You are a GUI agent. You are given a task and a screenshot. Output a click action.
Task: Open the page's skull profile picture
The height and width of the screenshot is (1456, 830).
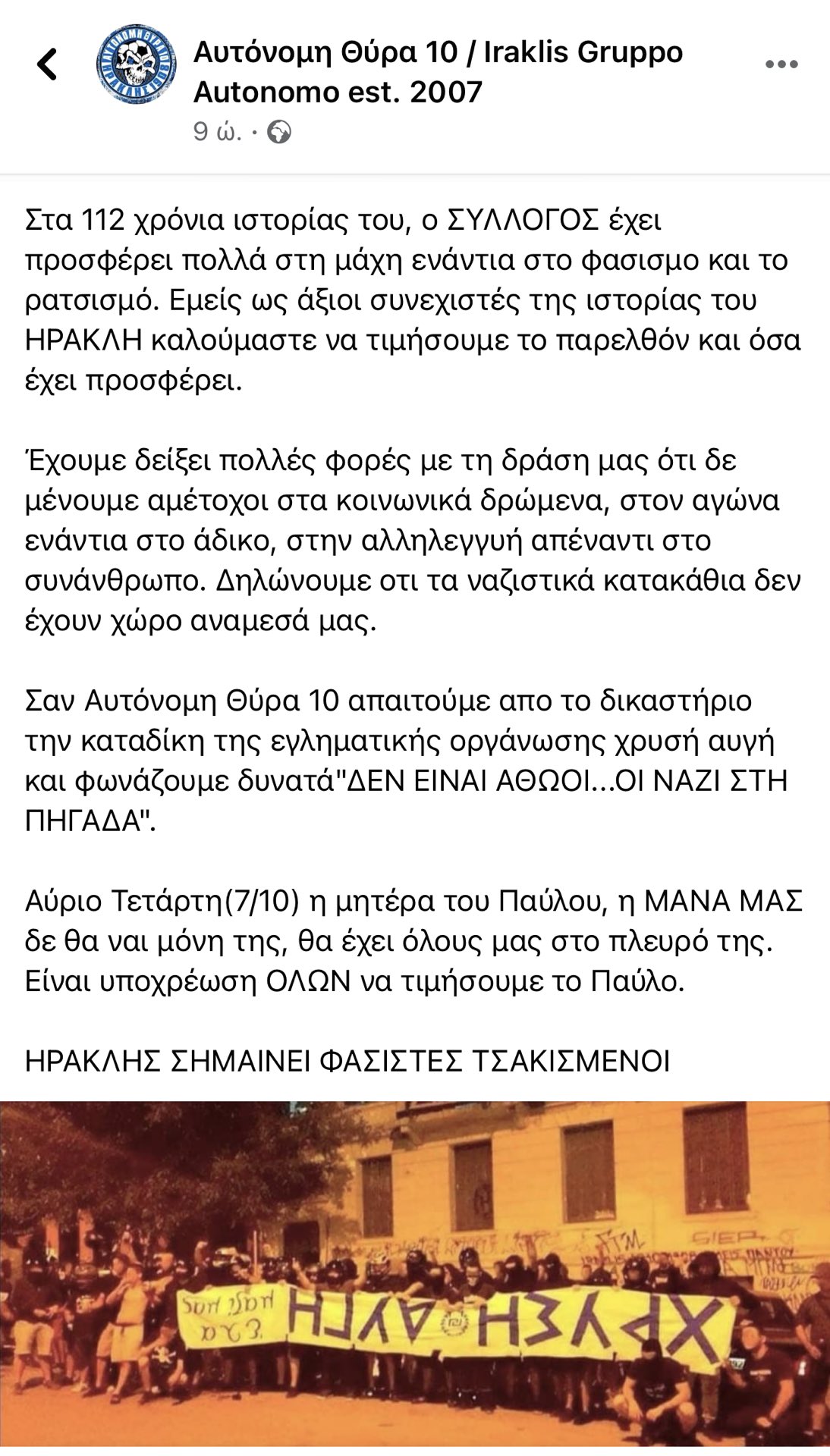[137, 64]
